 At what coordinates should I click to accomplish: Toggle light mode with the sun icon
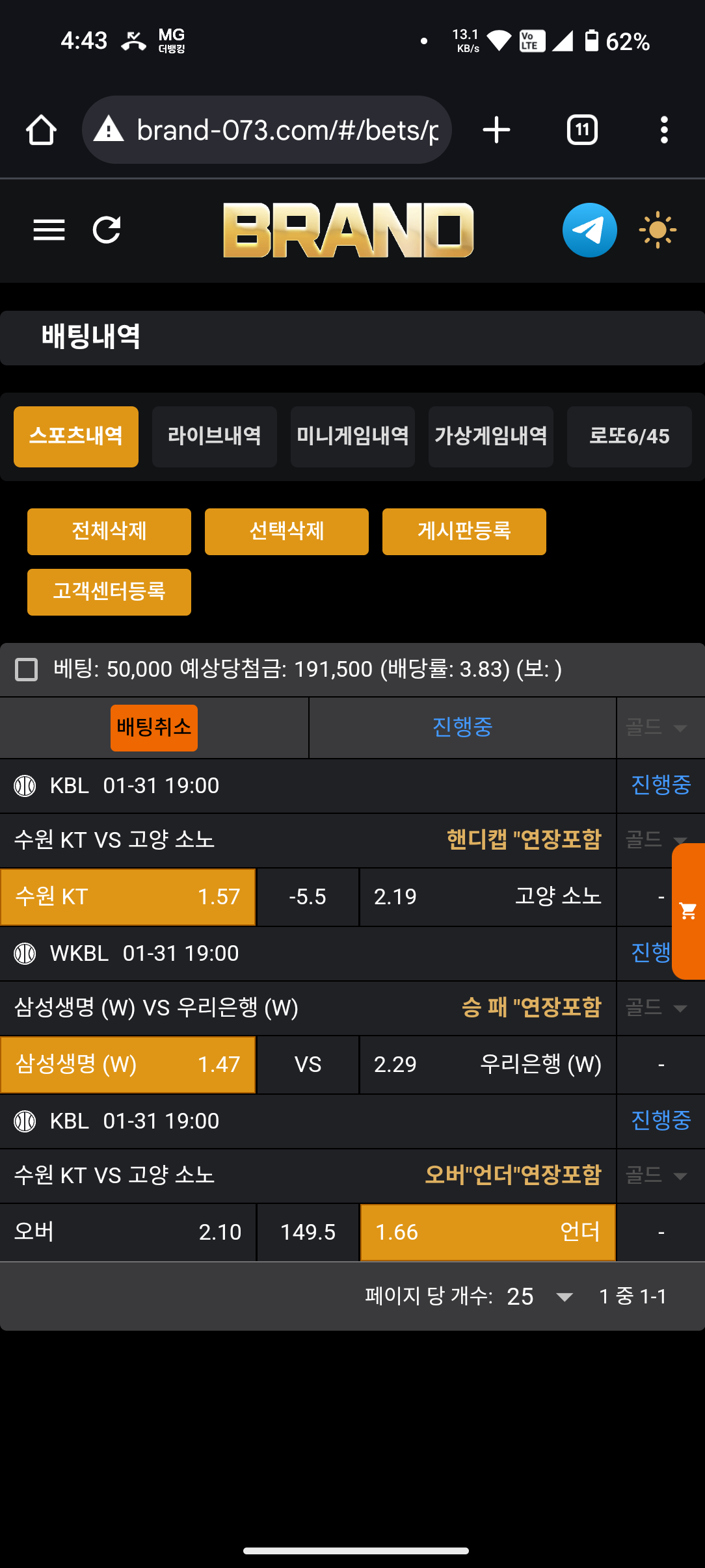pyautogui.click(x=658, y=230)
